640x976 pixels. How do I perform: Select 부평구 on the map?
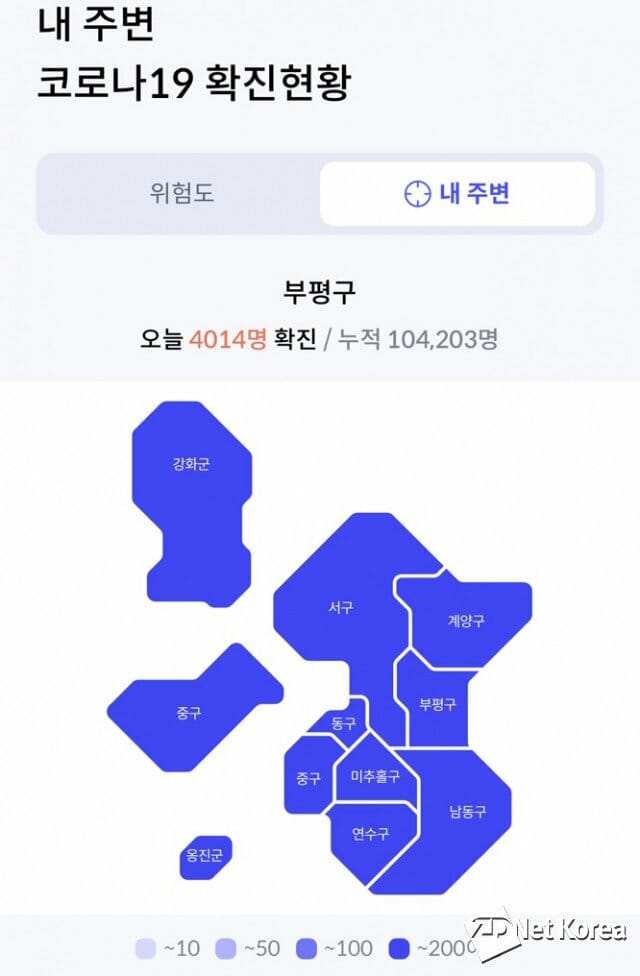click(x=437, y=704)
